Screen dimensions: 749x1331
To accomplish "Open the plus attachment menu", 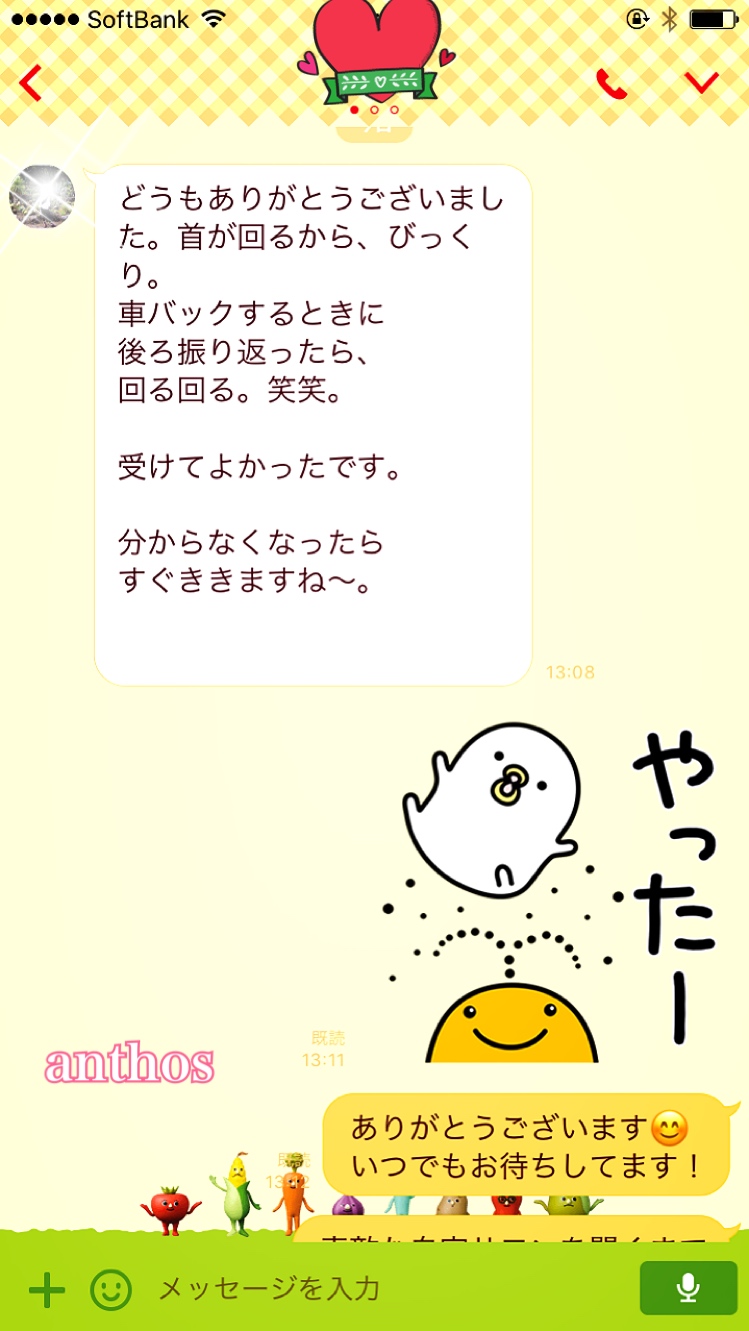I will click(46, 1289).
